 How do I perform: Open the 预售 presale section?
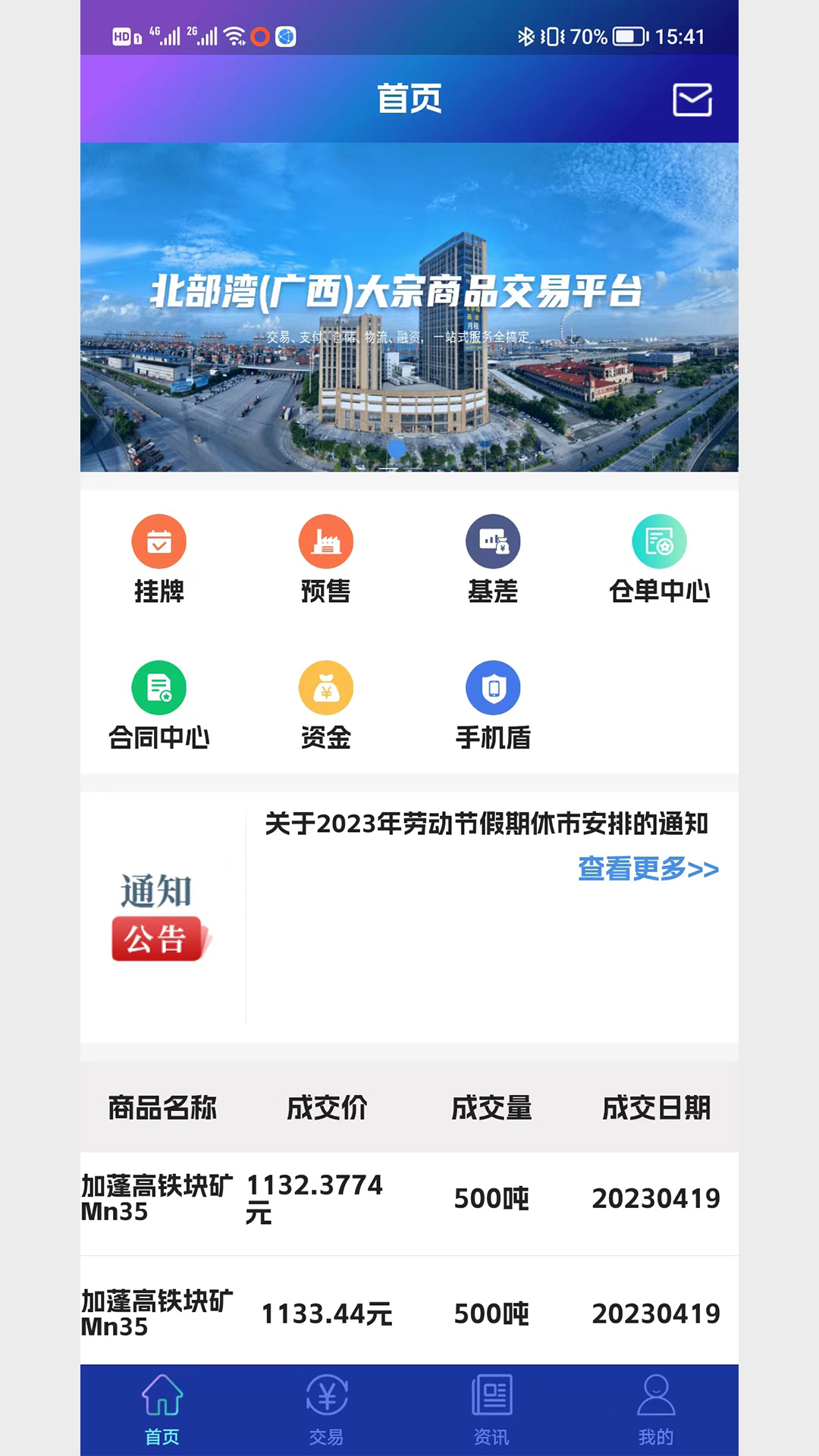click(326, 558)
